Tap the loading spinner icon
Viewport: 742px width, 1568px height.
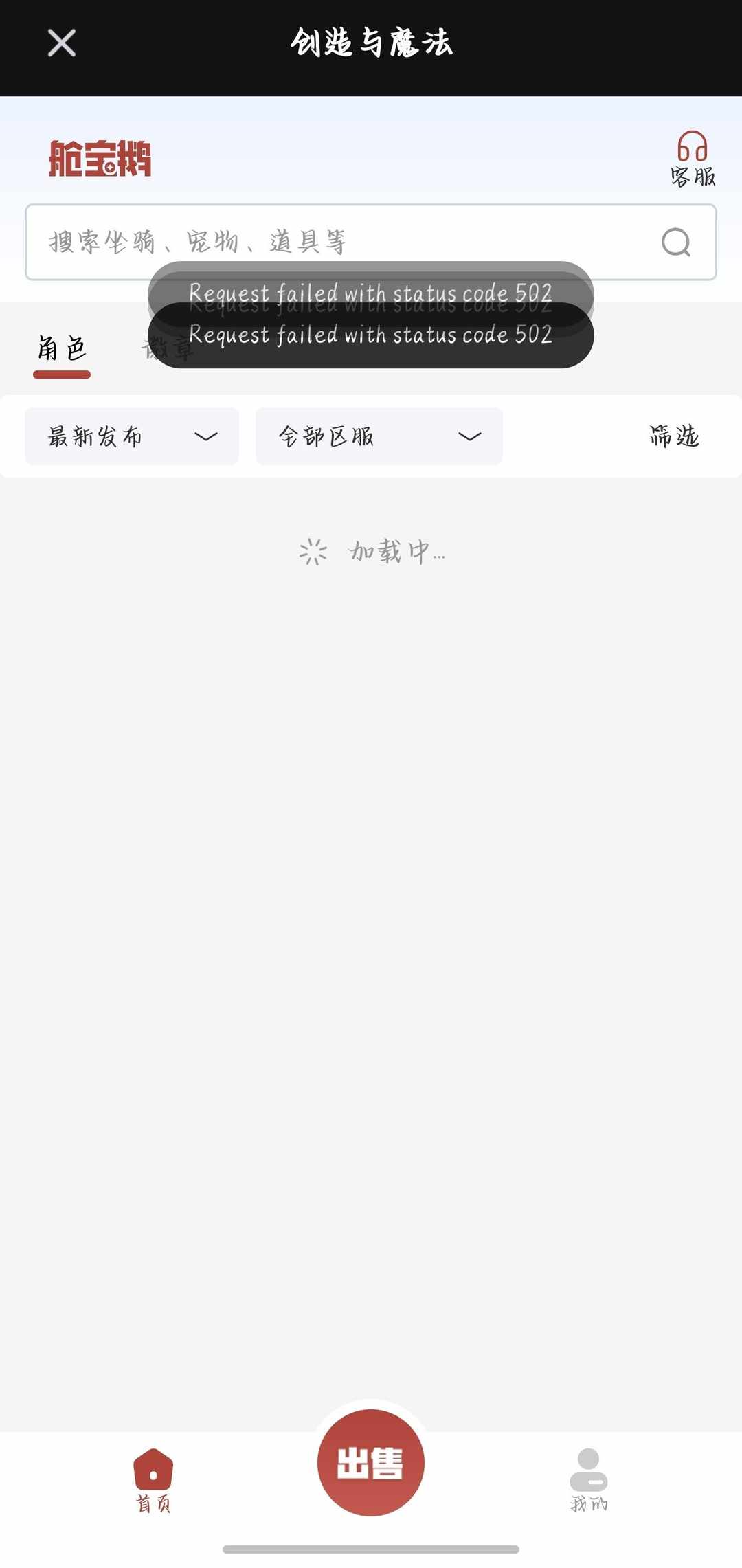[313, 550]
